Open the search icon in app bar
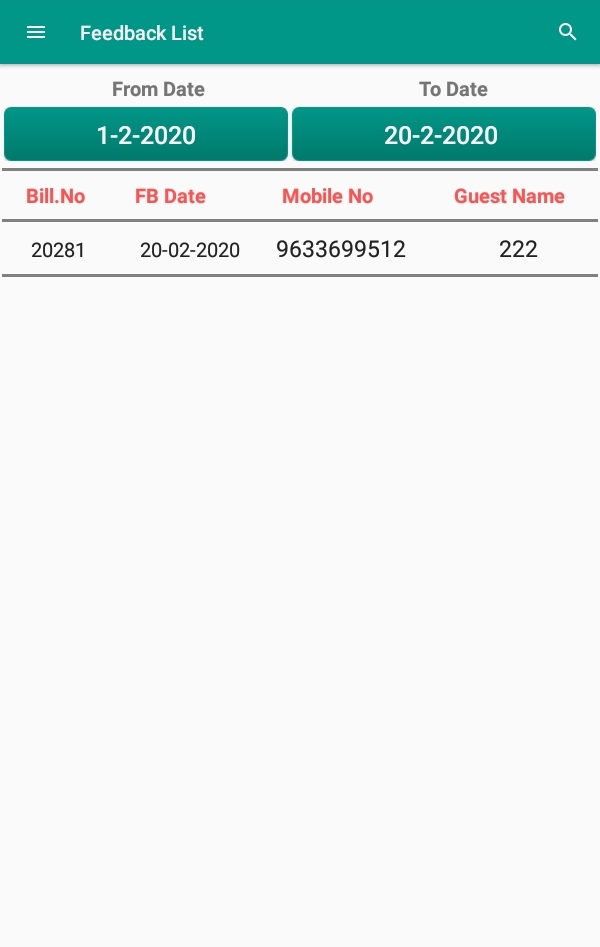 [567, 32]
